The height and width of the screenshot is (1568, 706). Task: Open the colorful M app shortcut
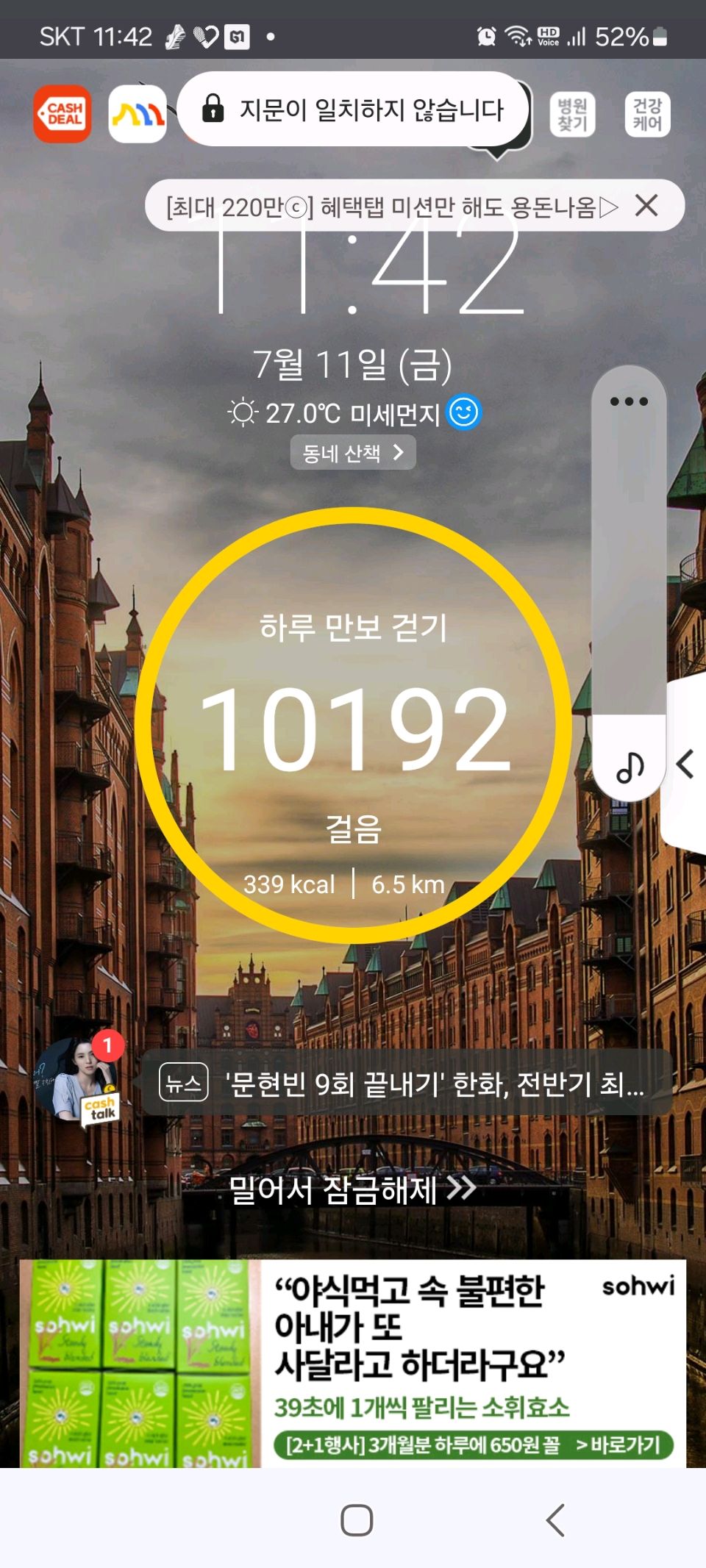click(138, 114)
